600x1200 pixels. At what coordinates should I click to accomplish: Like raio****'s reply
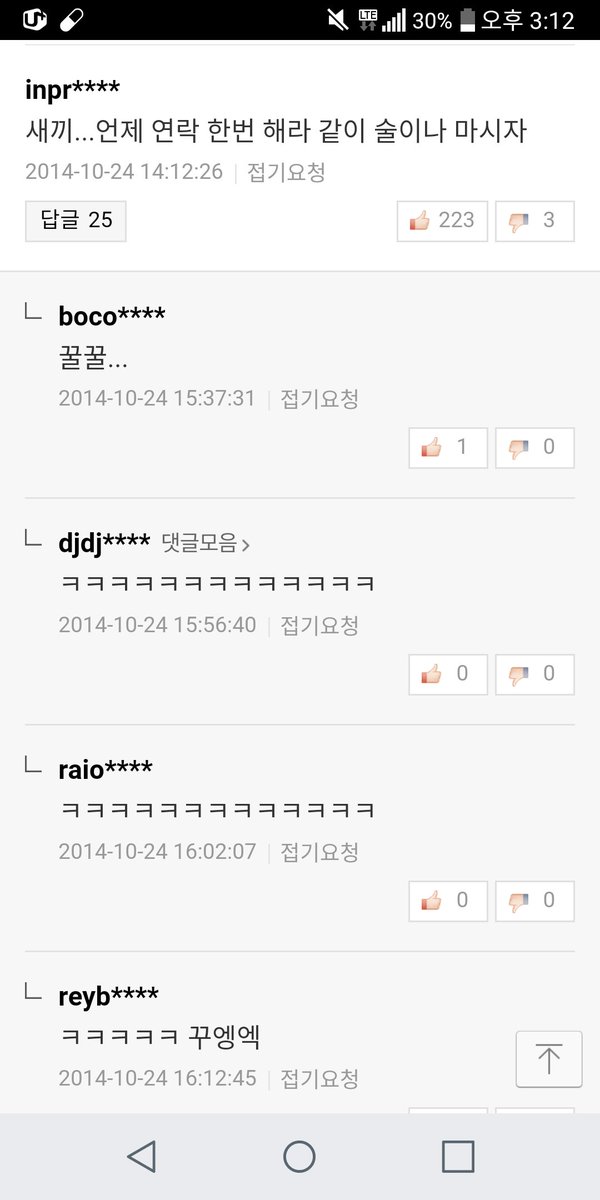point(447,901)
